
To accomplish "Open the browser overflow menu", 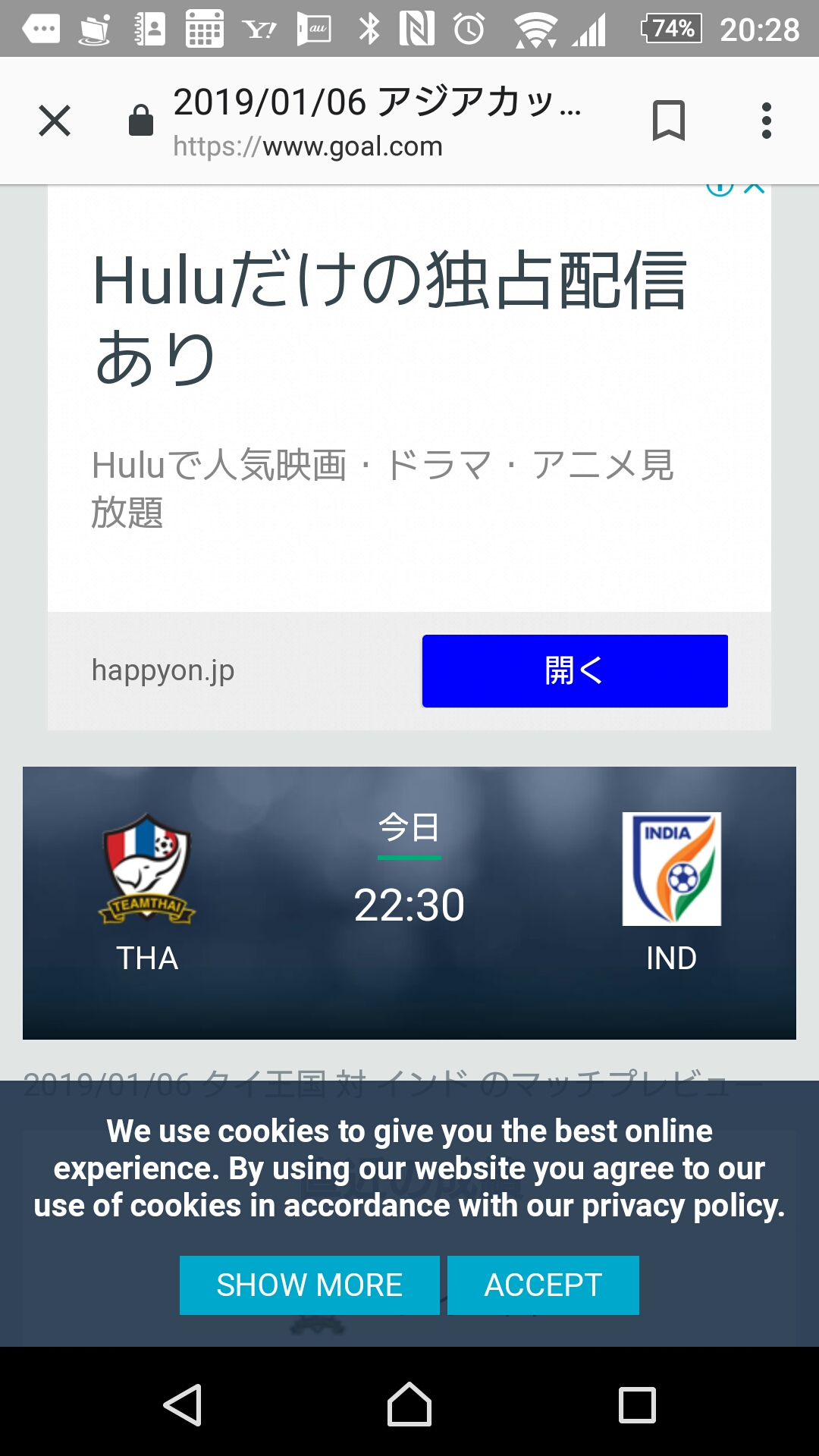I will (766, 121).
